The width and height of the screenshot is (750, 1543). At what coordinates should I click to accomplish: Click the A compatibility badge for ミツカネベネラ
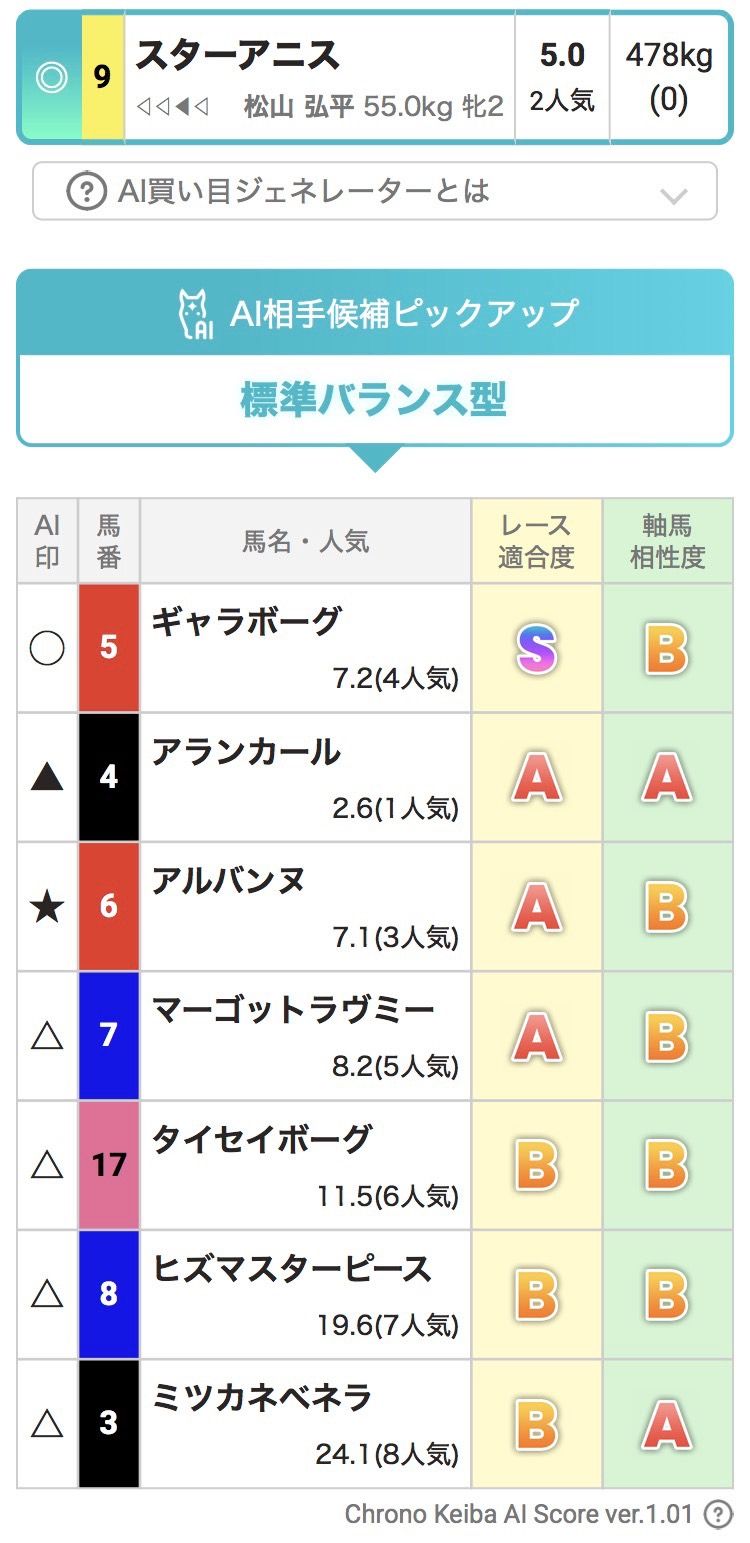[x=668, y=1424]
